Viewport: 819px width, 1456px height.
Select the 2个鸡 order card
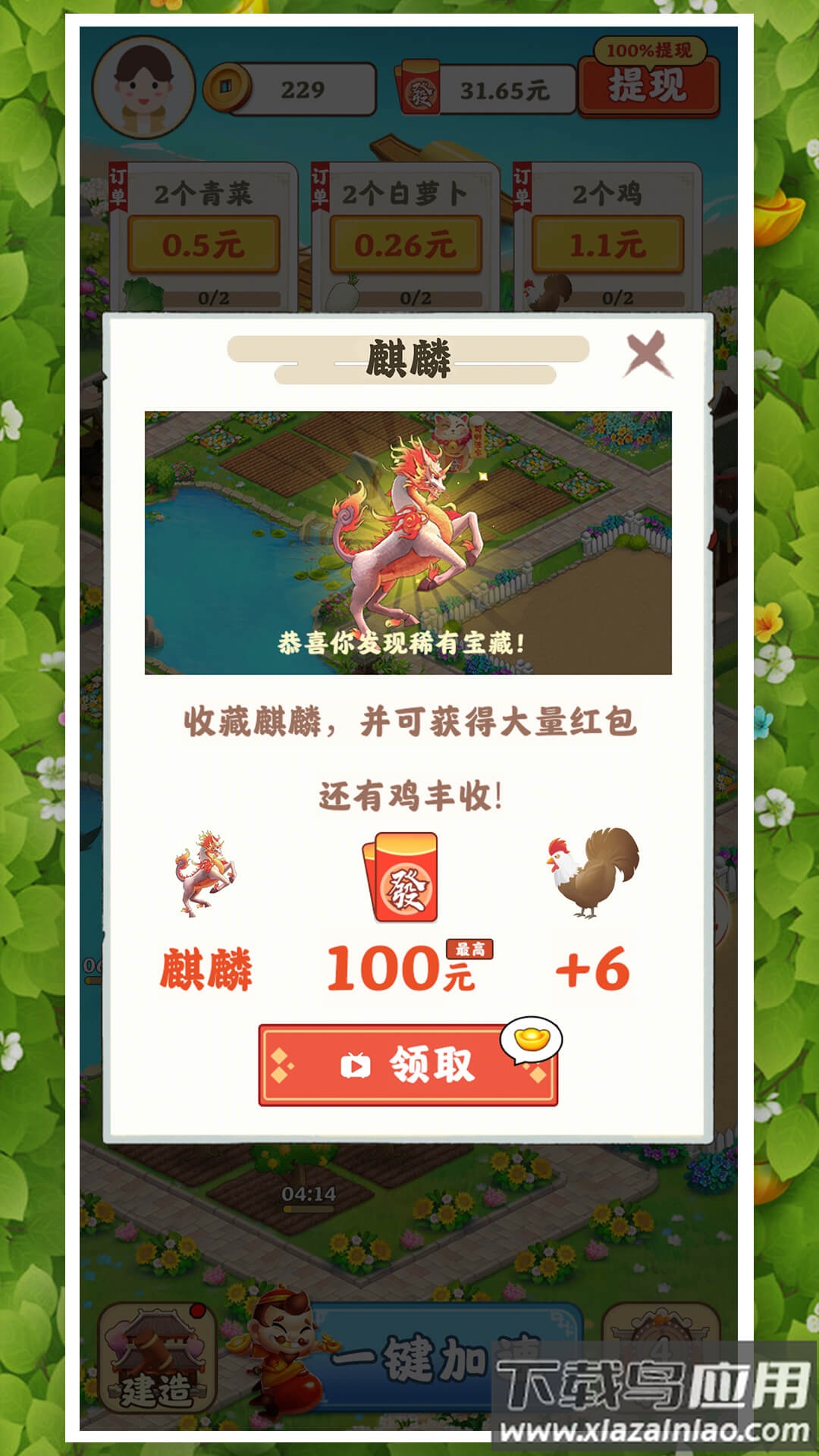click(614, 235)
